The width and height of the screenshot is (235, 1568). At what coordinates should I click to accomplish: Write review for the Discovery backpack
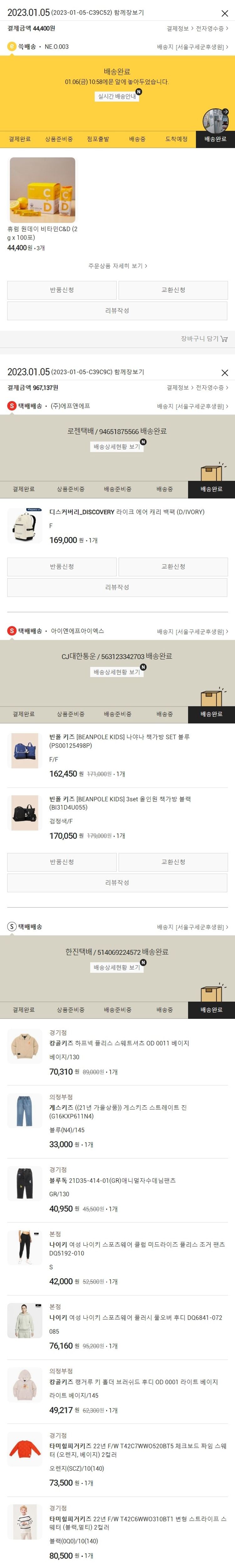(x=117, y=587)
